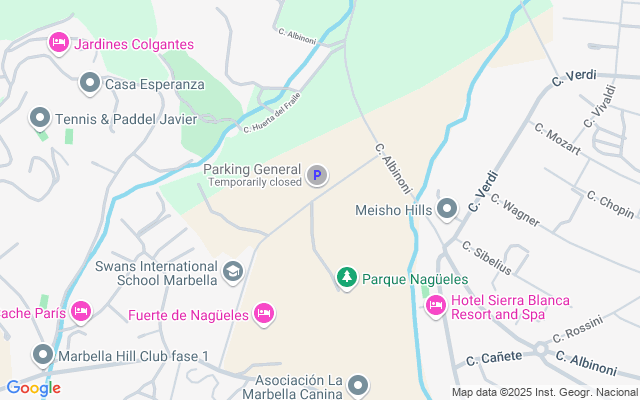Open the Marbella Hill Club fase 1 pin

43,355
